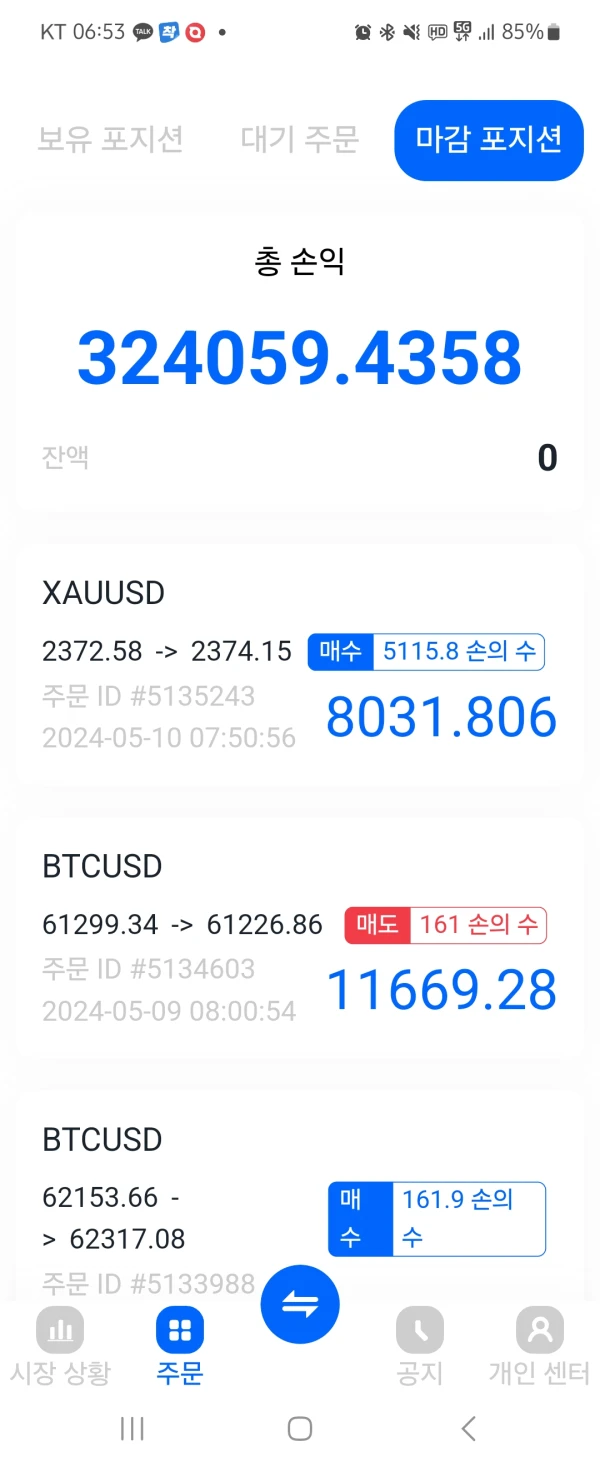Image resolution: width=600 pixels, height=1467 pixels.
Task: Go to the 시장 상황 tab
Action: pyautogui.click(x=60, y=1347)
